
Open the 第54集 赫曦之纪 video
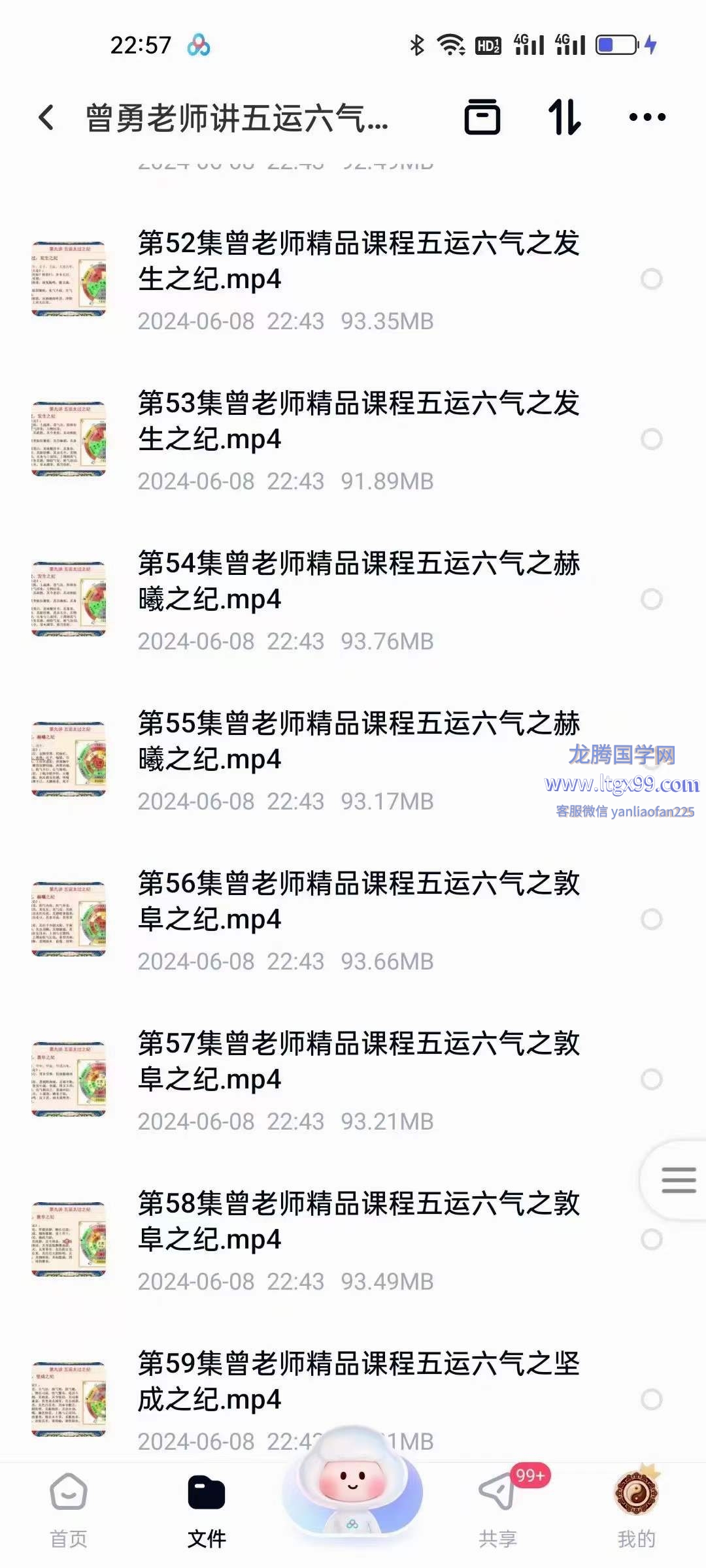(x=358, y=581)
